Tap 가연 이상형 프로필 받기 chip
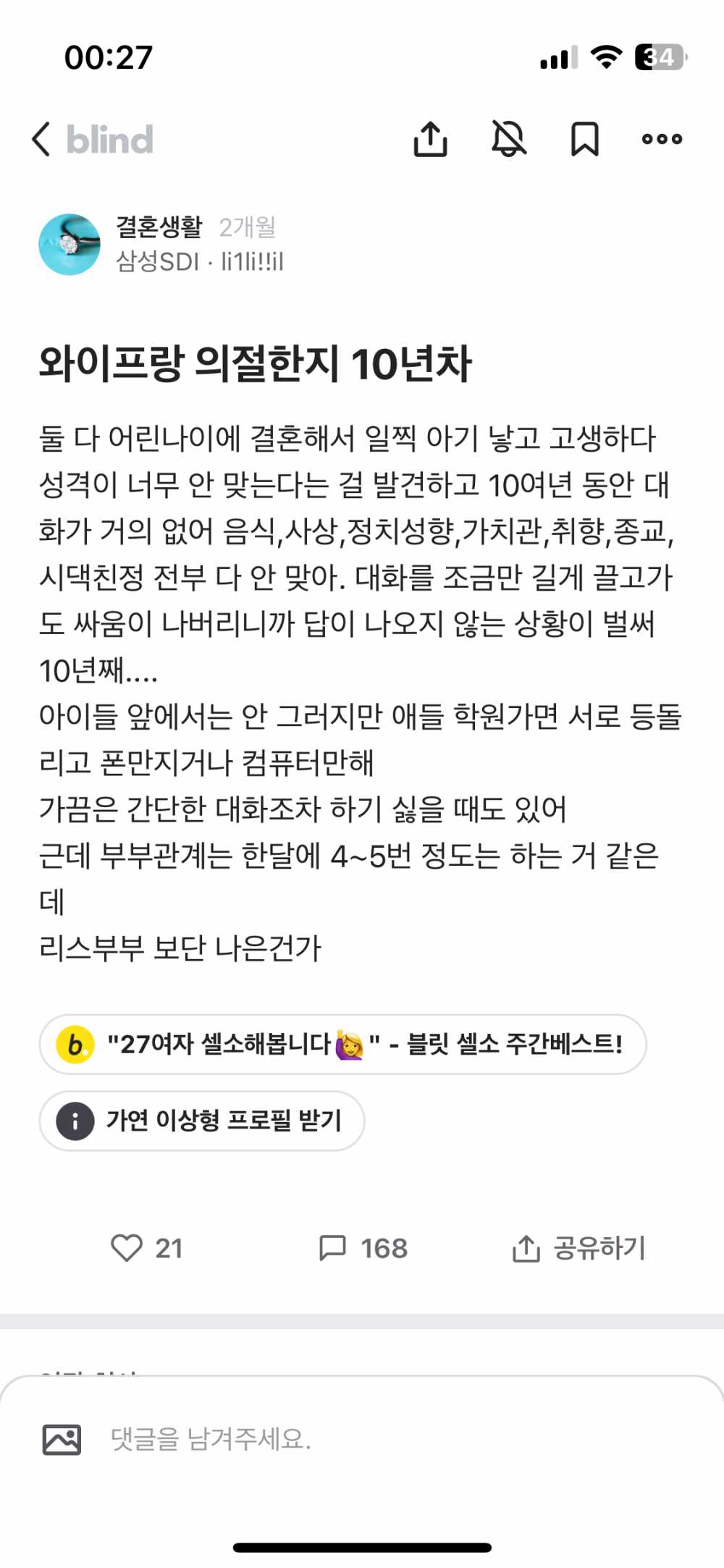 202,1121
